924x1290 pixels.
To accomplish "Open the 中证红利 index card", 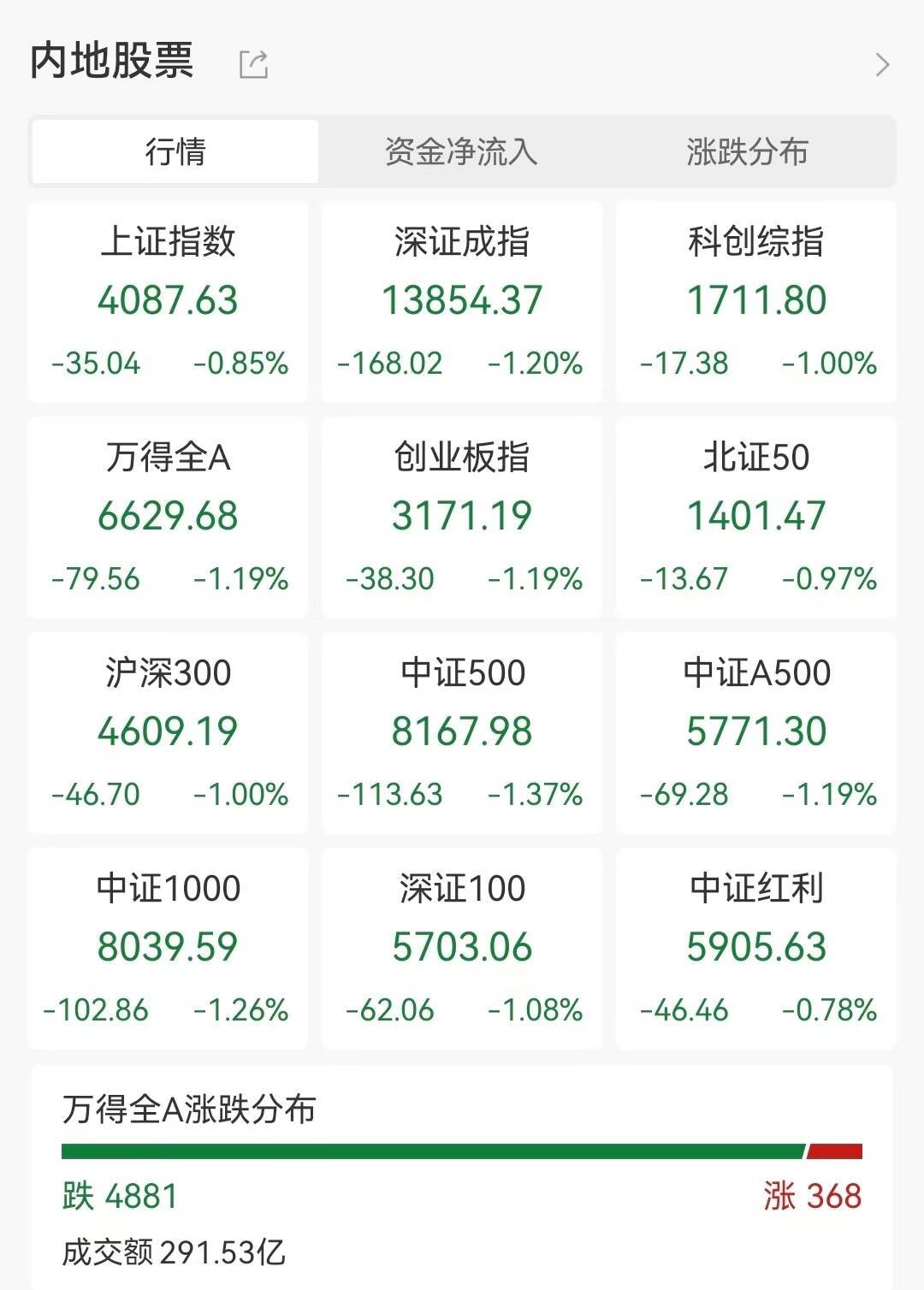I will point(756,948).
